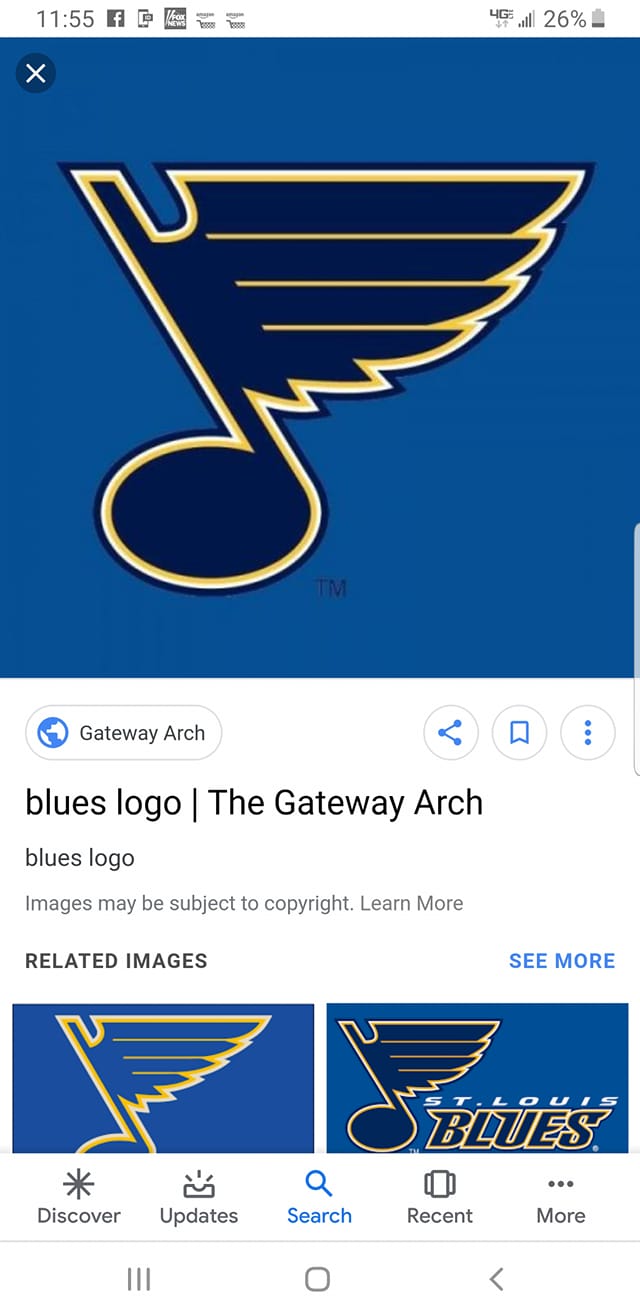Share this blues logo image
The height and width of the screenshot is (1315, 640).
(x=451, y=733)
